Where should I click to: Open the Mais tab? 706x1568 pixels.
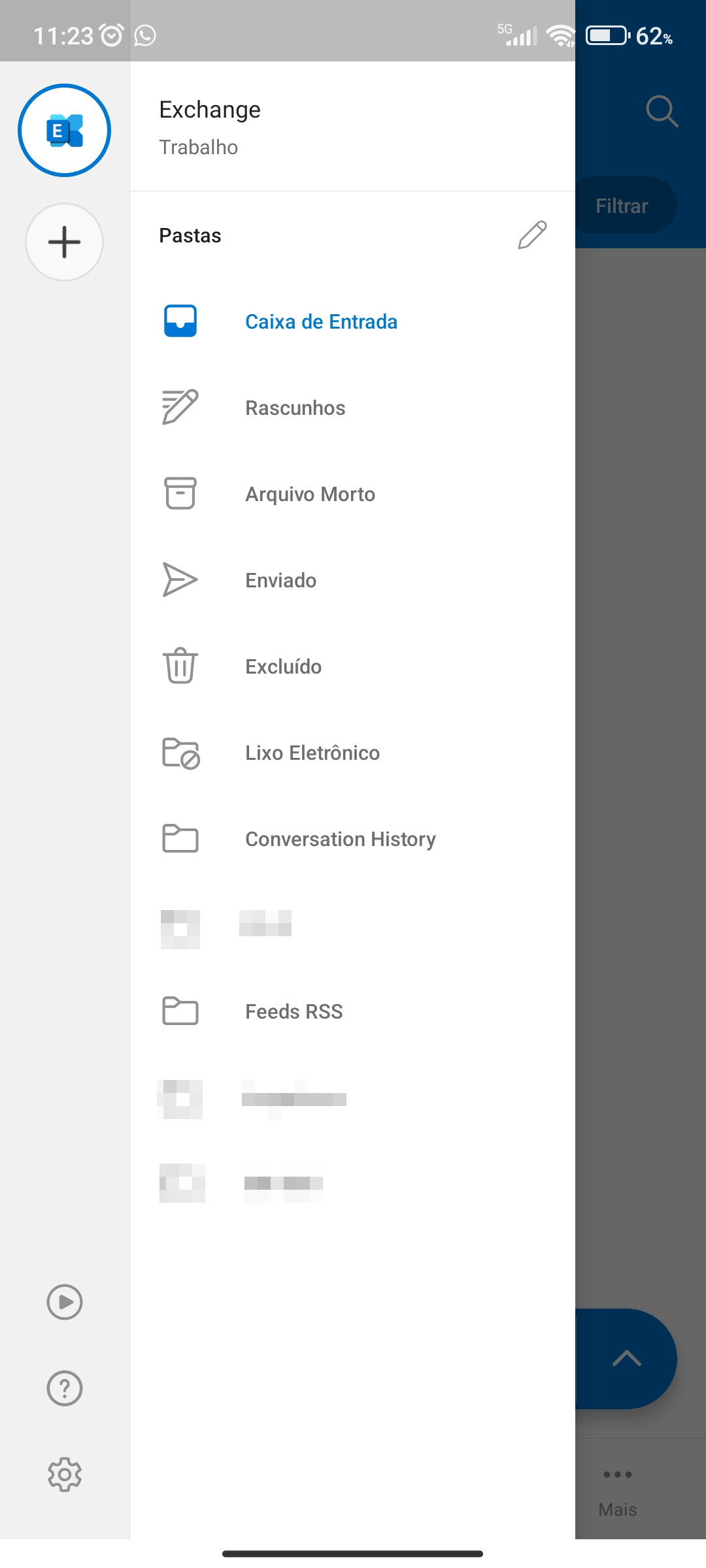pos(618,1491)
